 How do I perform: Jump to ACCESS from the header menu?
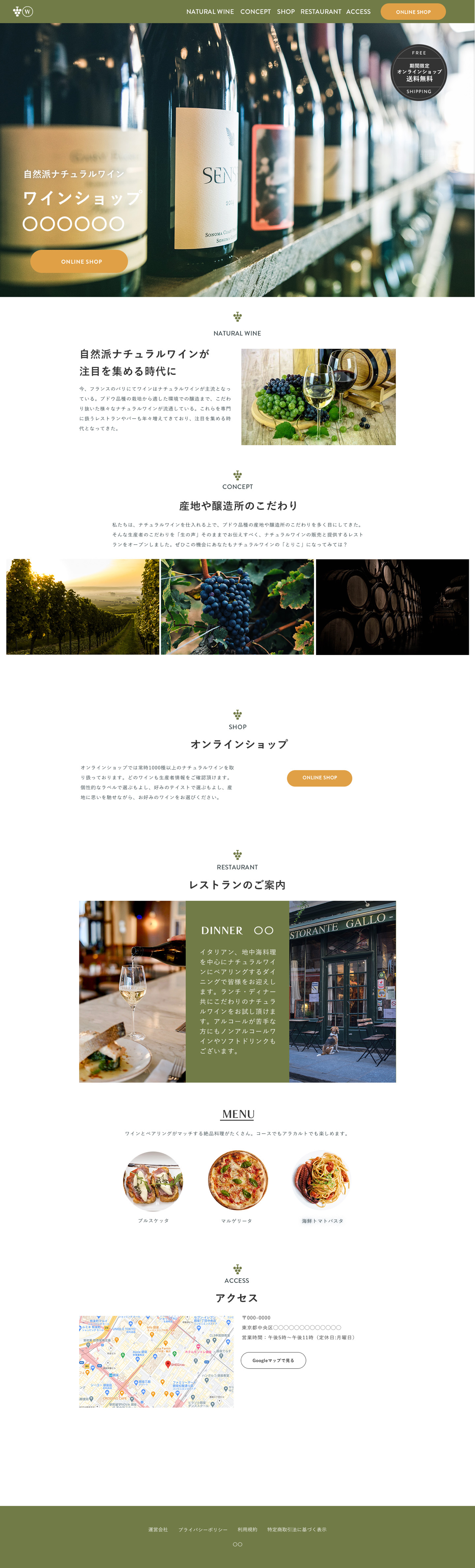tap(358, 11)
